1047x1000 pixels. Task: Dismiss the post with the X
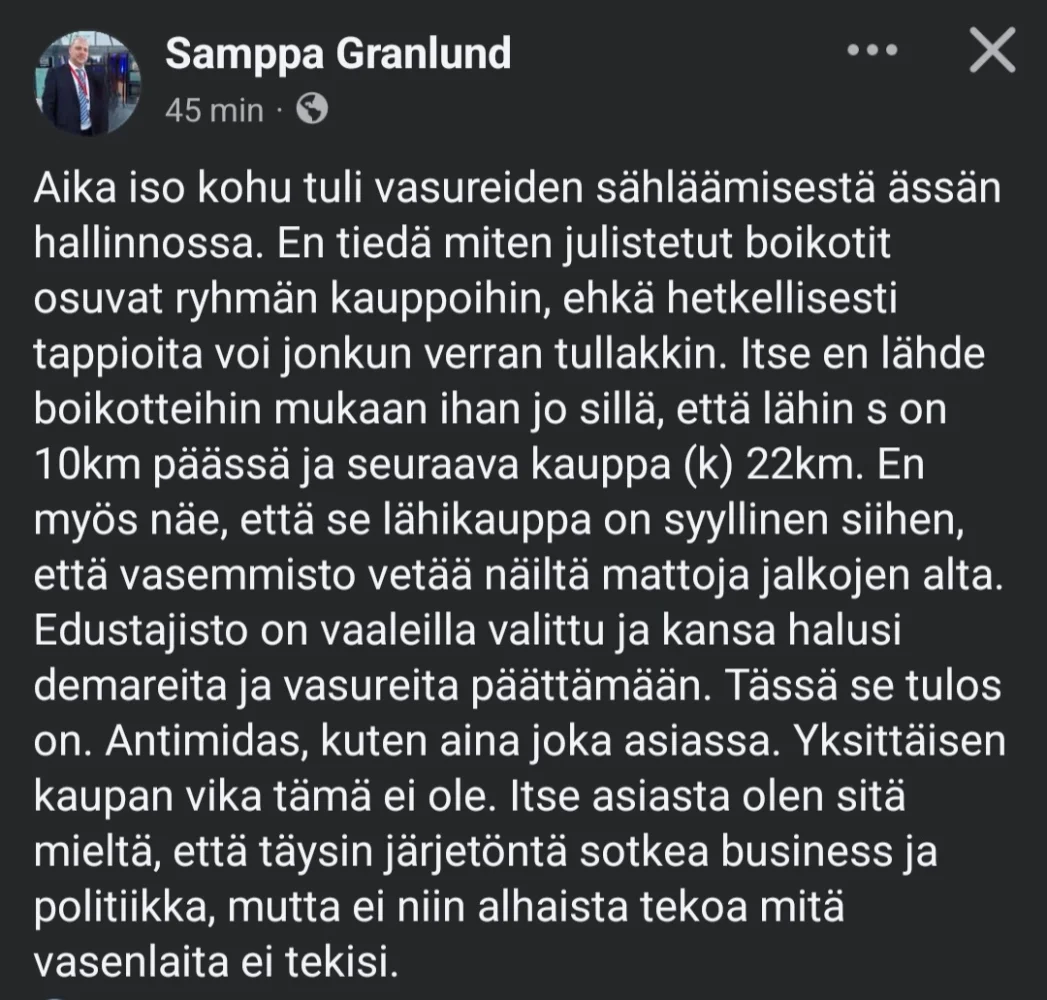tap(992, 51)
